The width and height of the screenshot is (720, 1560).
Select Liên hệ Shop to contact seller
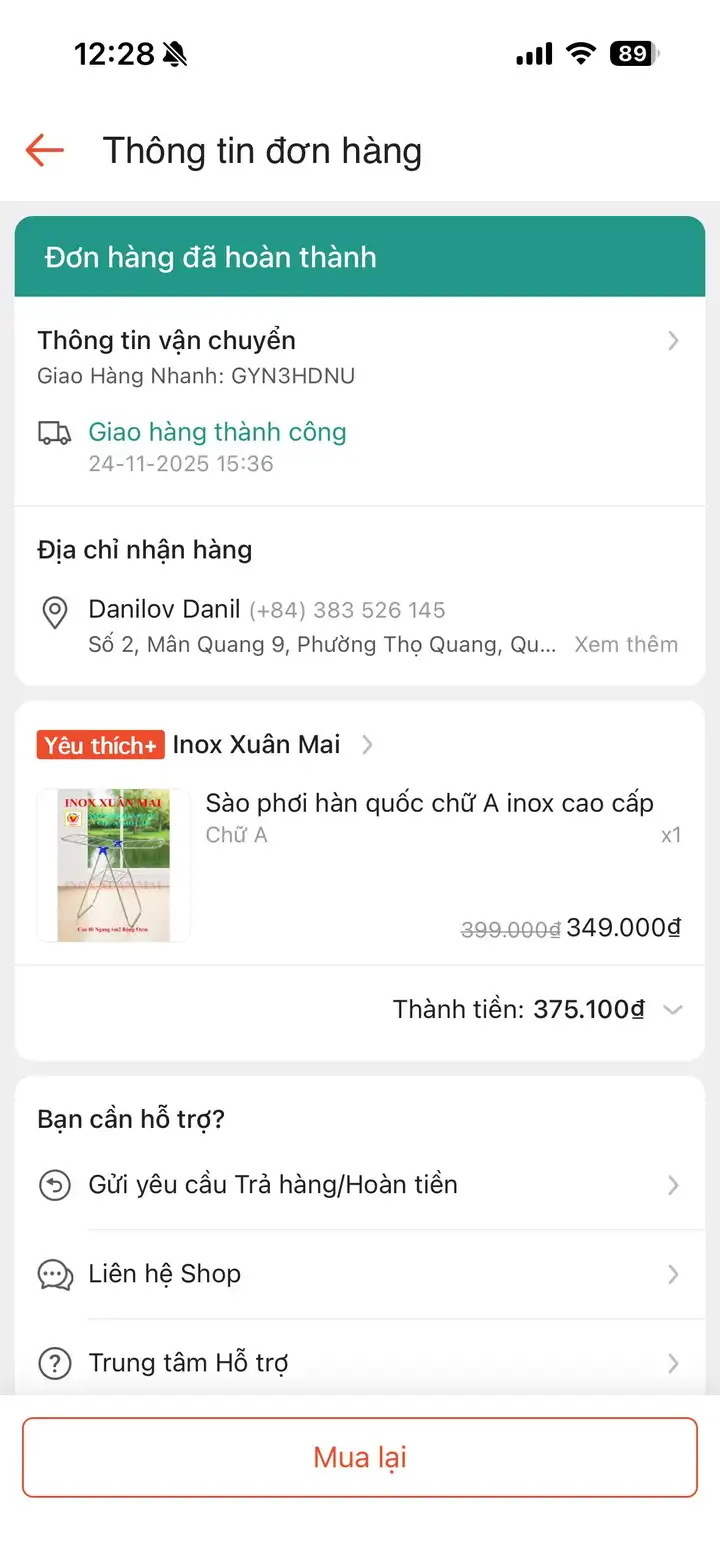pyautogui.click(x=360, y=1274)
